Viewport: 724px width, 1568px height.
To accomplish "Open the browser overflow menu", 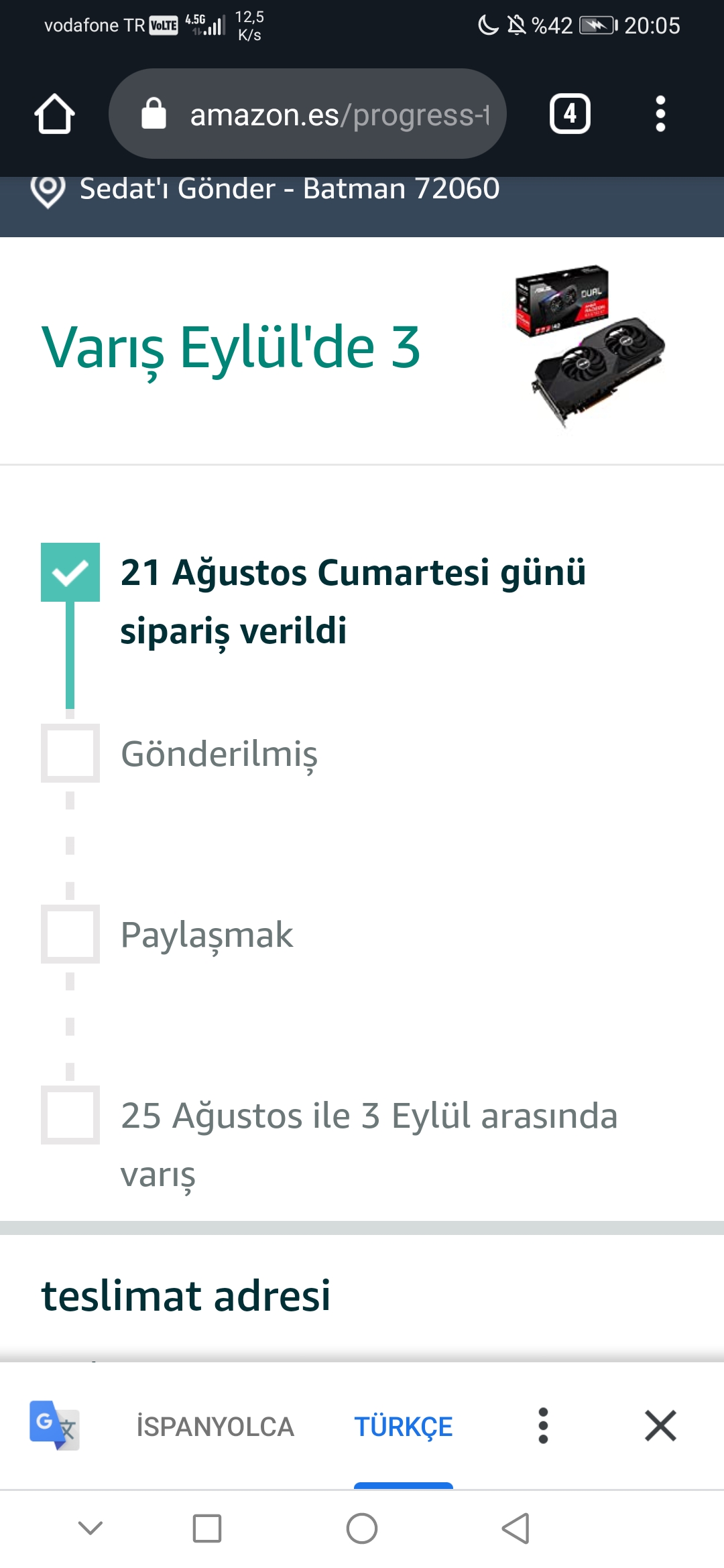I will (660, 114).
